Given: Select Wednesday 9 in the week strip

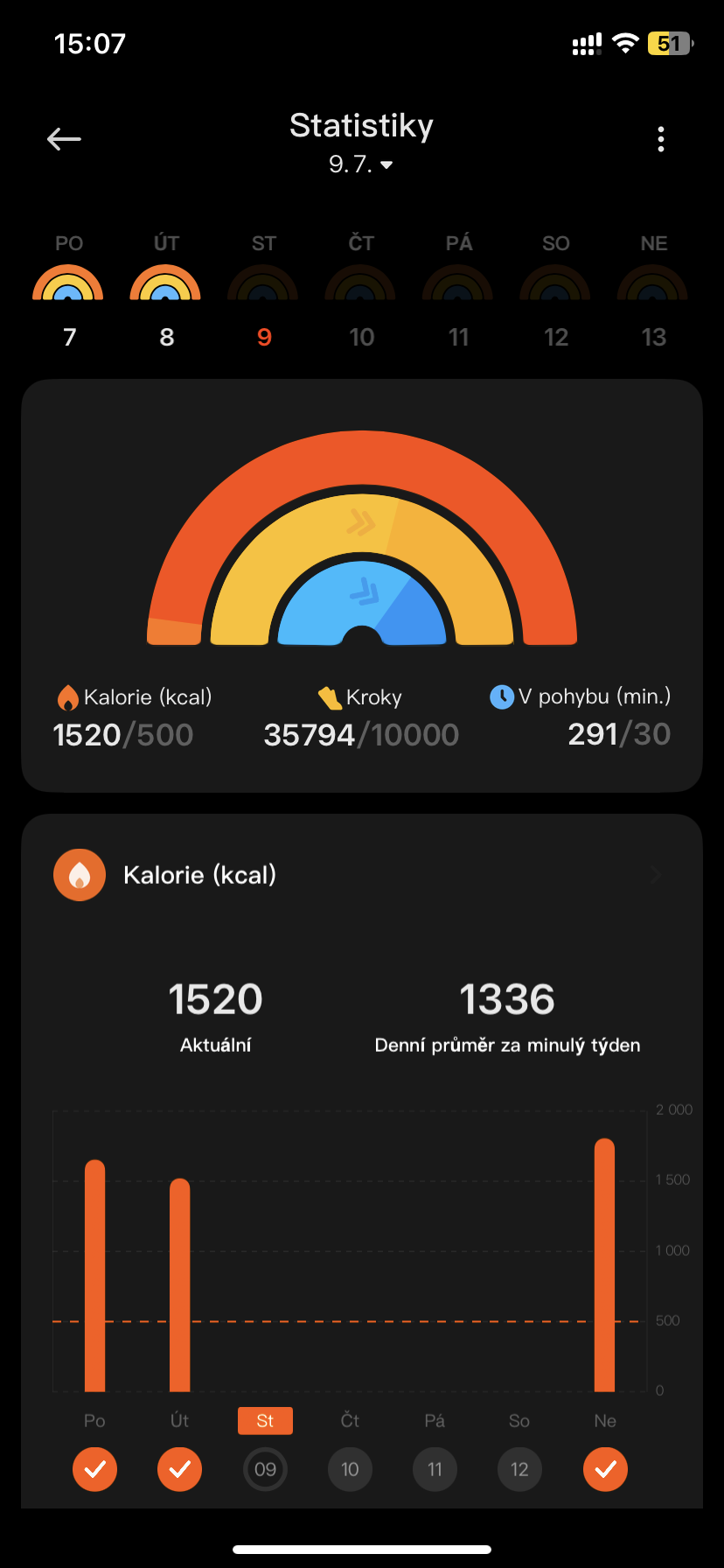Looking at the screenshot, I should 264,293.
